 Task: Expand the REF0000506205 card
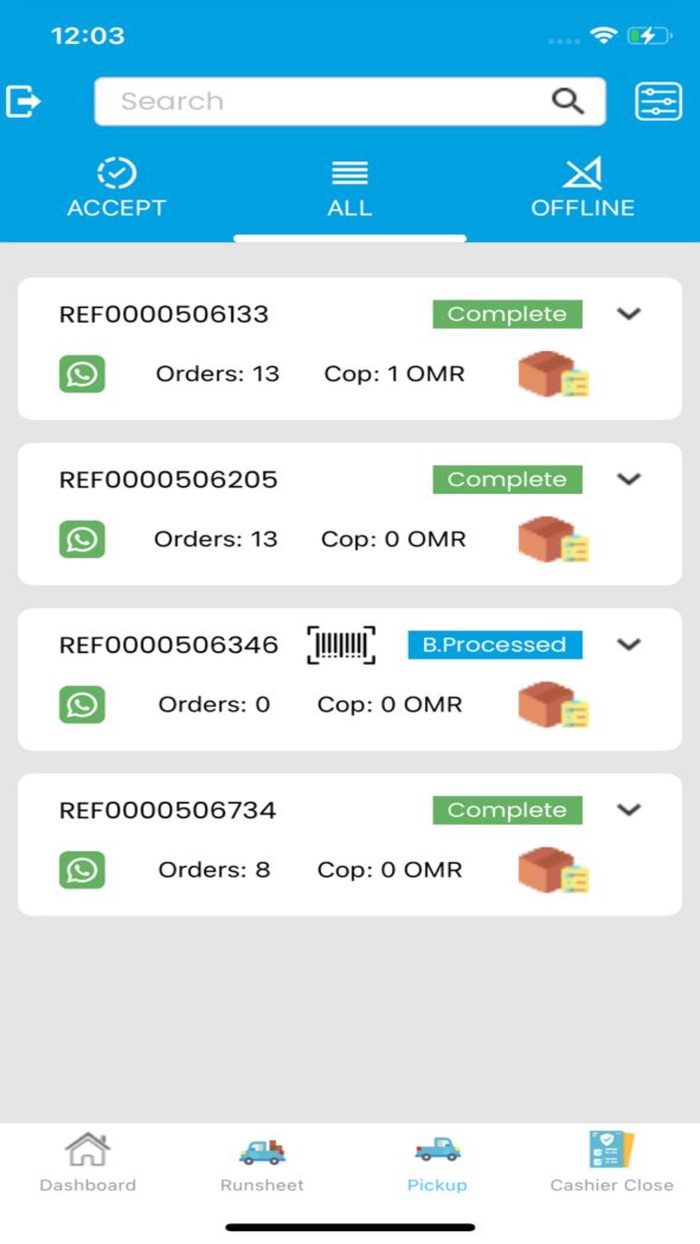628,479
